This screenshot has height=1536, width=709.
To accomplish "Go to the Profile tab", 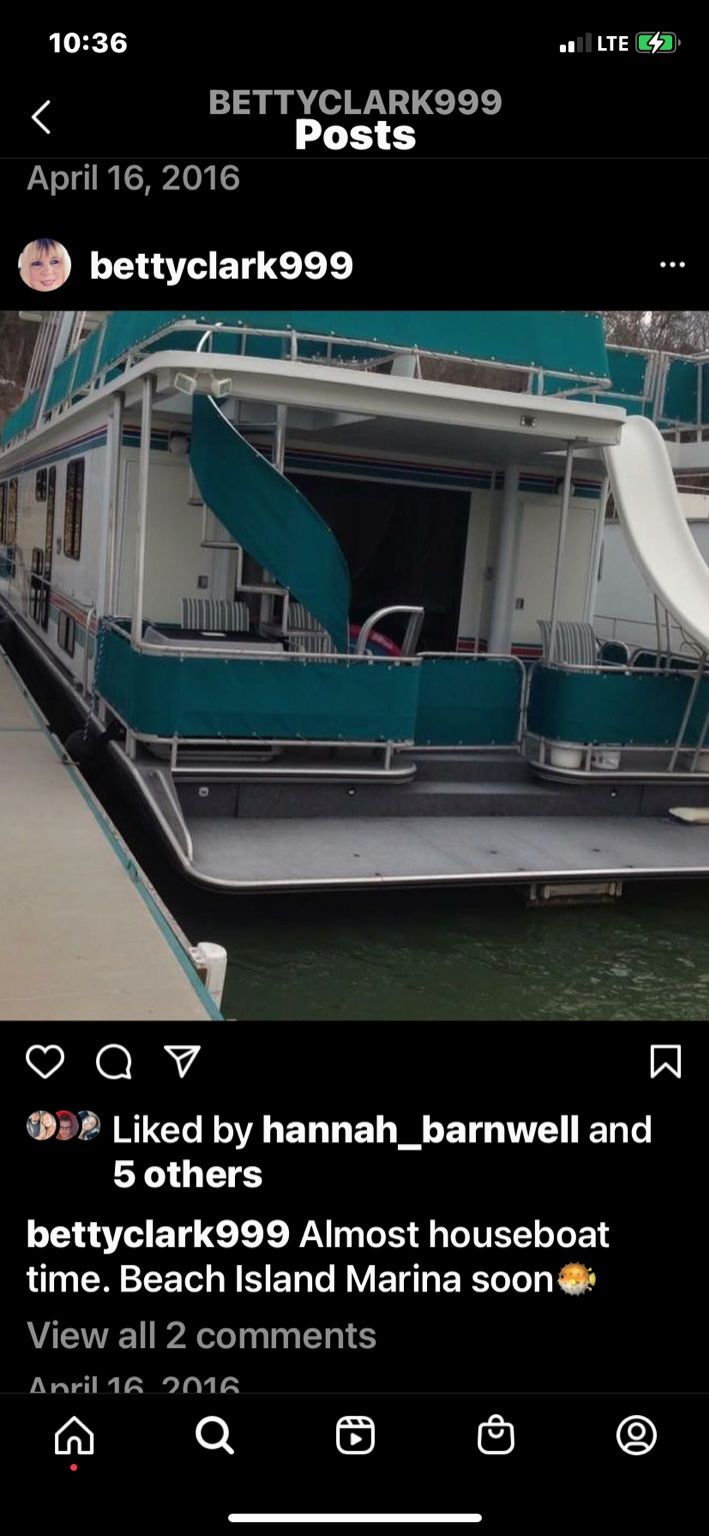I will [x=636, y=1436].
